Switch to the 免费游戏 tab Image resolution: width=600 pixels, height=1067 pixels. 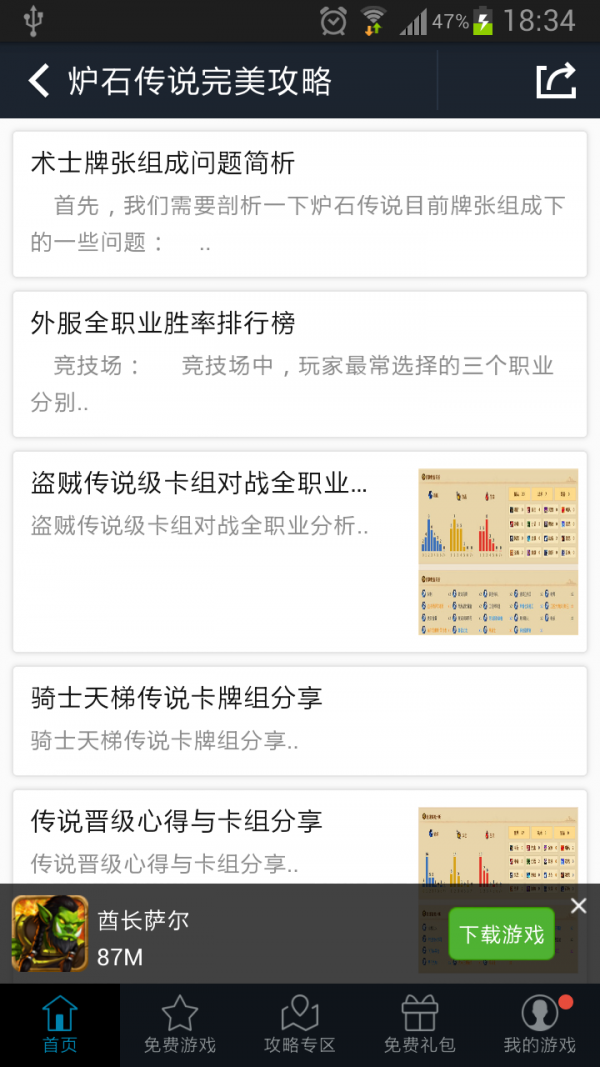point(180,1026)
